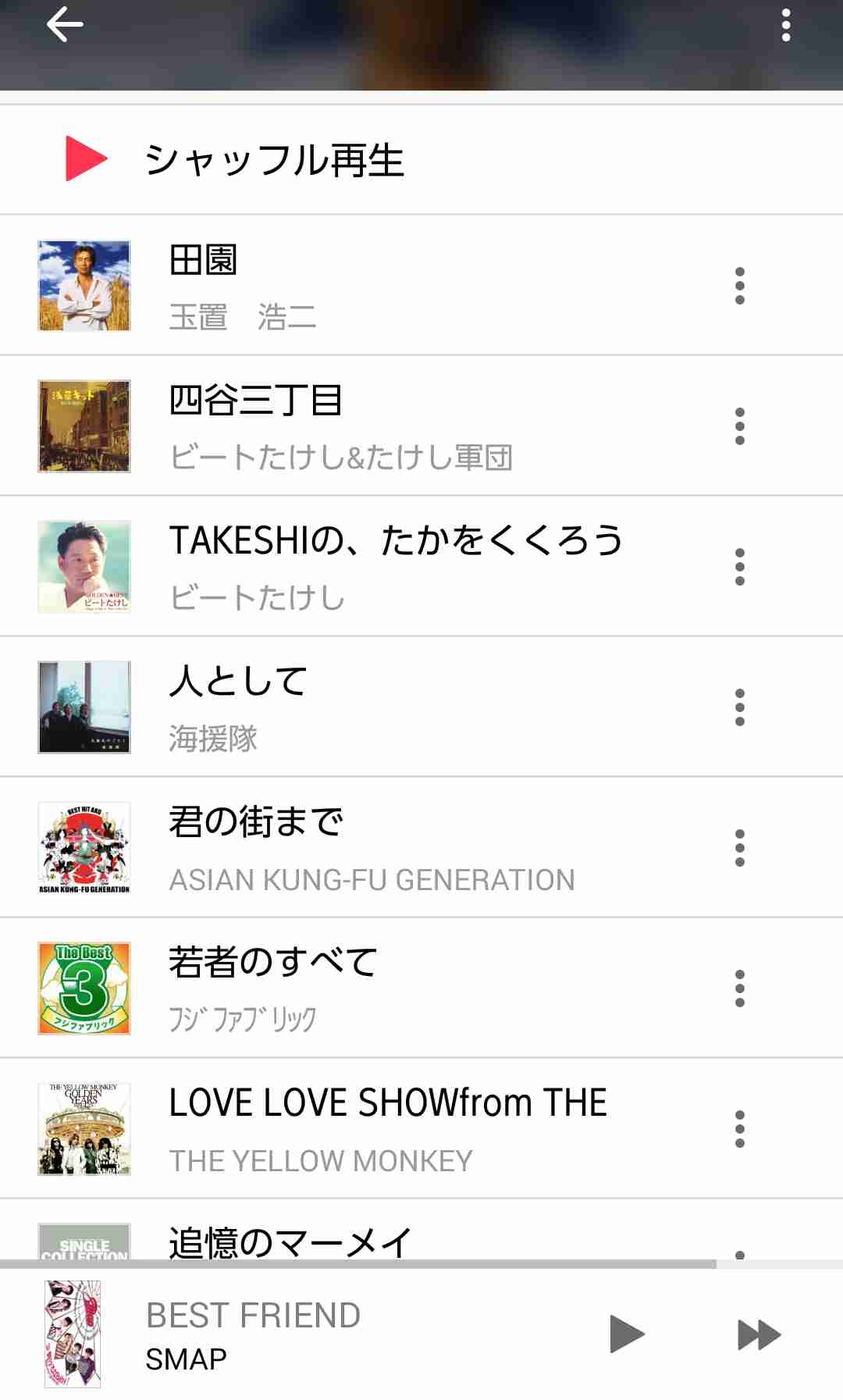Tap シャッフル再生 to start shuffle playback
This screenshot has height=1400, width=843.
click(x=277, y=158)
